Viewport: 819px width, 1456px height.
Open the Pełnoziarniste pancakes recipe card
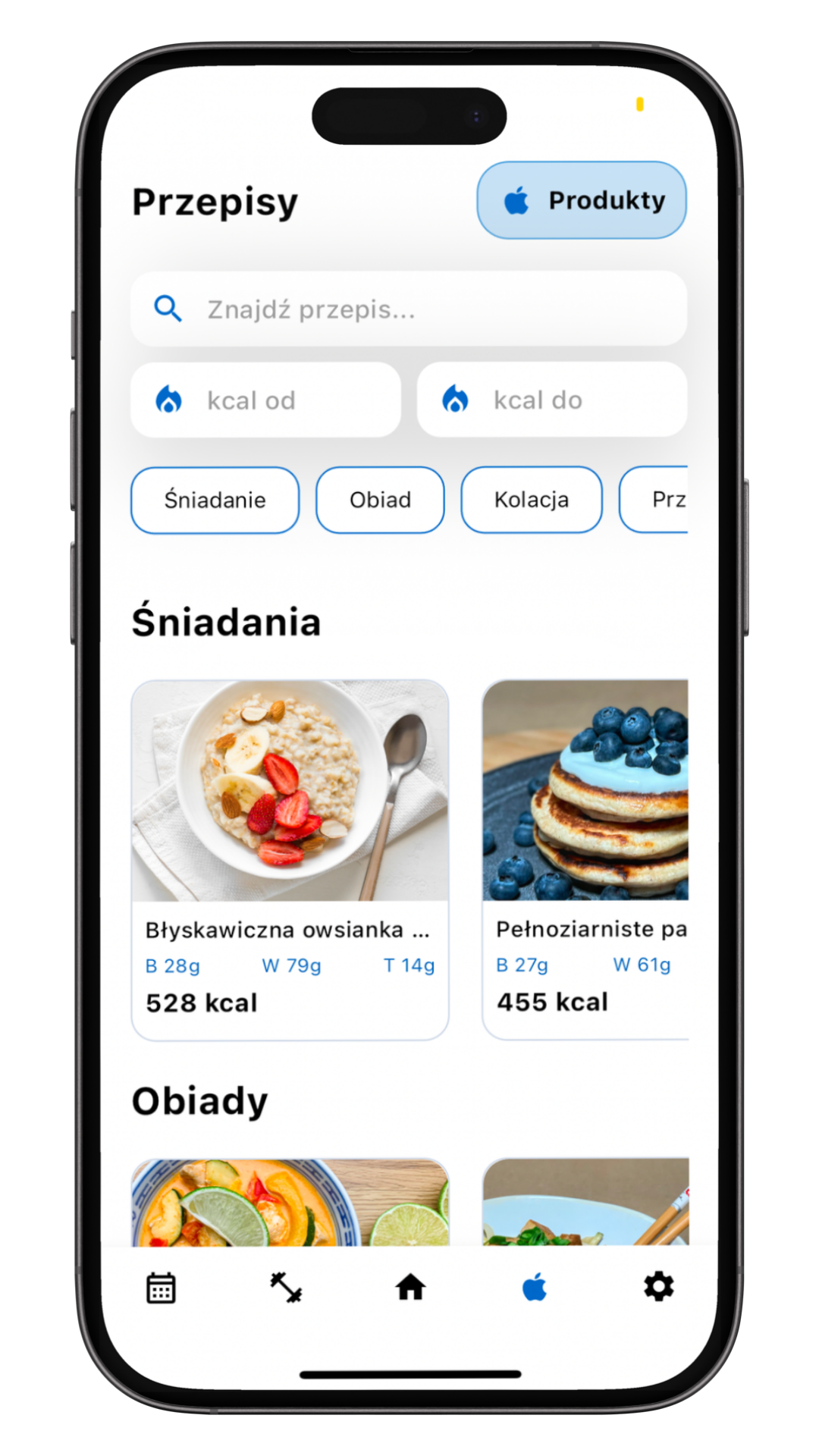click(585, 859)
